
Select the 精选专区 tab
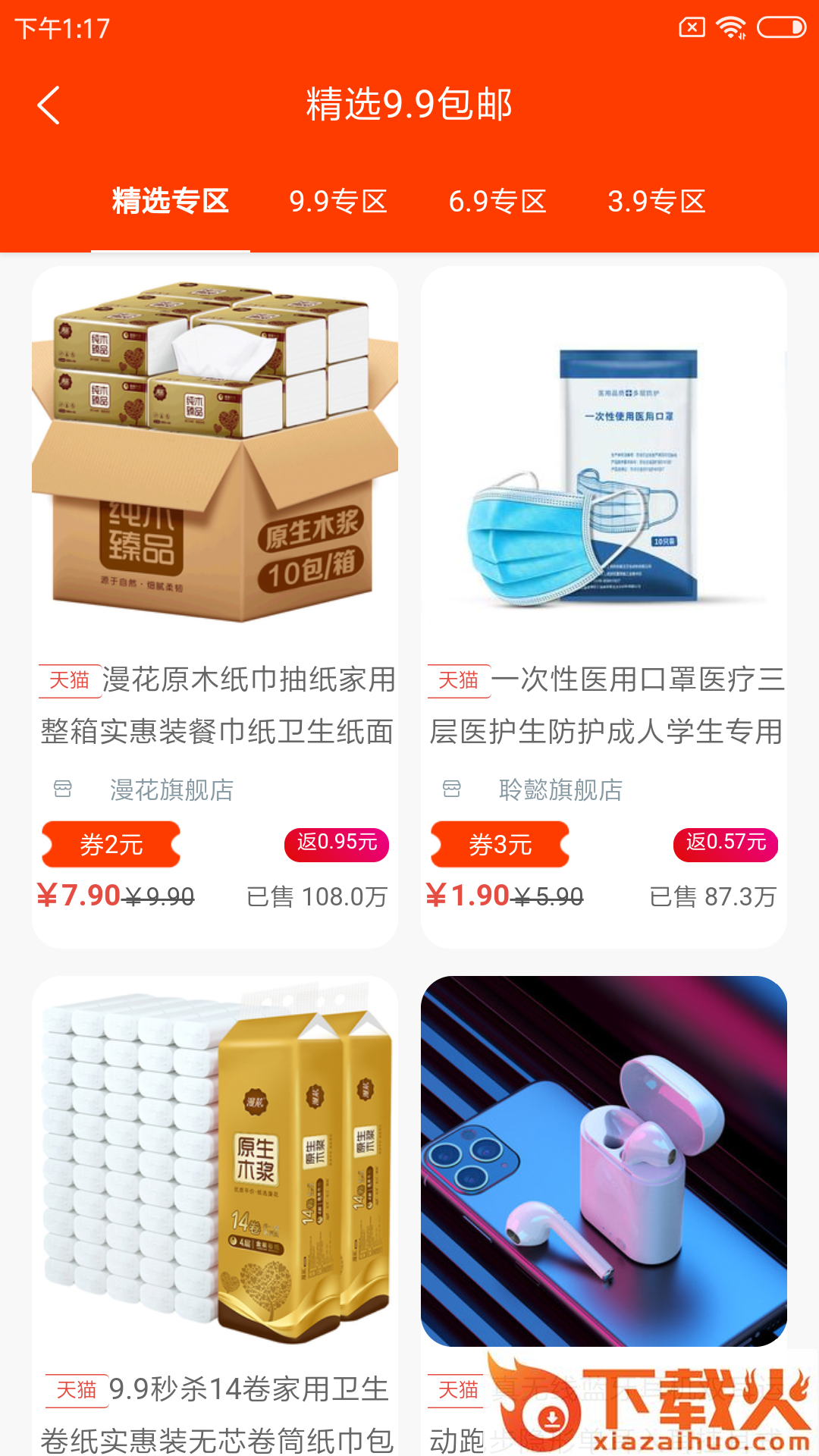pyautogui.click(x=171, y=202)
